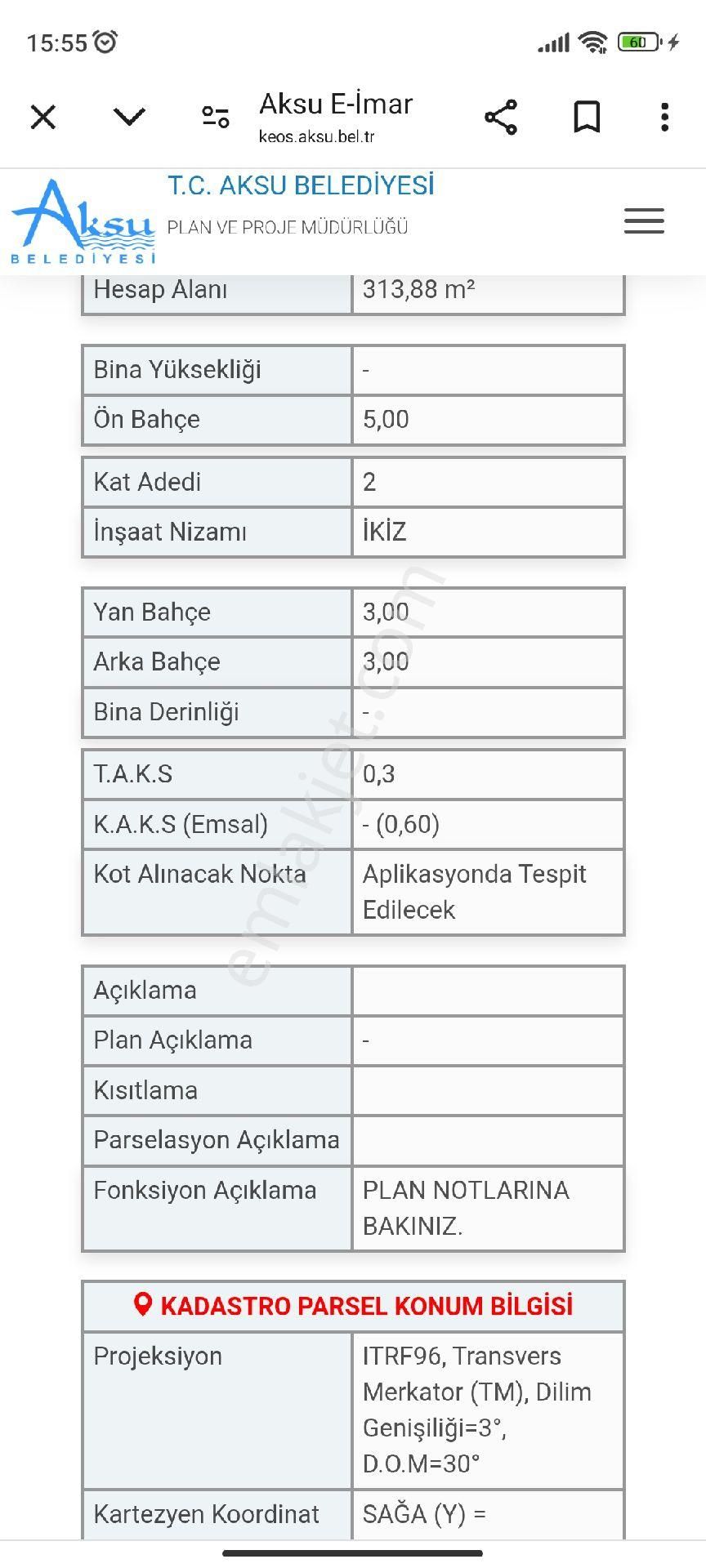The height and width of the screenshot is (1568, 706).
Task: Open the page hamburger menu
Action: pos(643,220)
